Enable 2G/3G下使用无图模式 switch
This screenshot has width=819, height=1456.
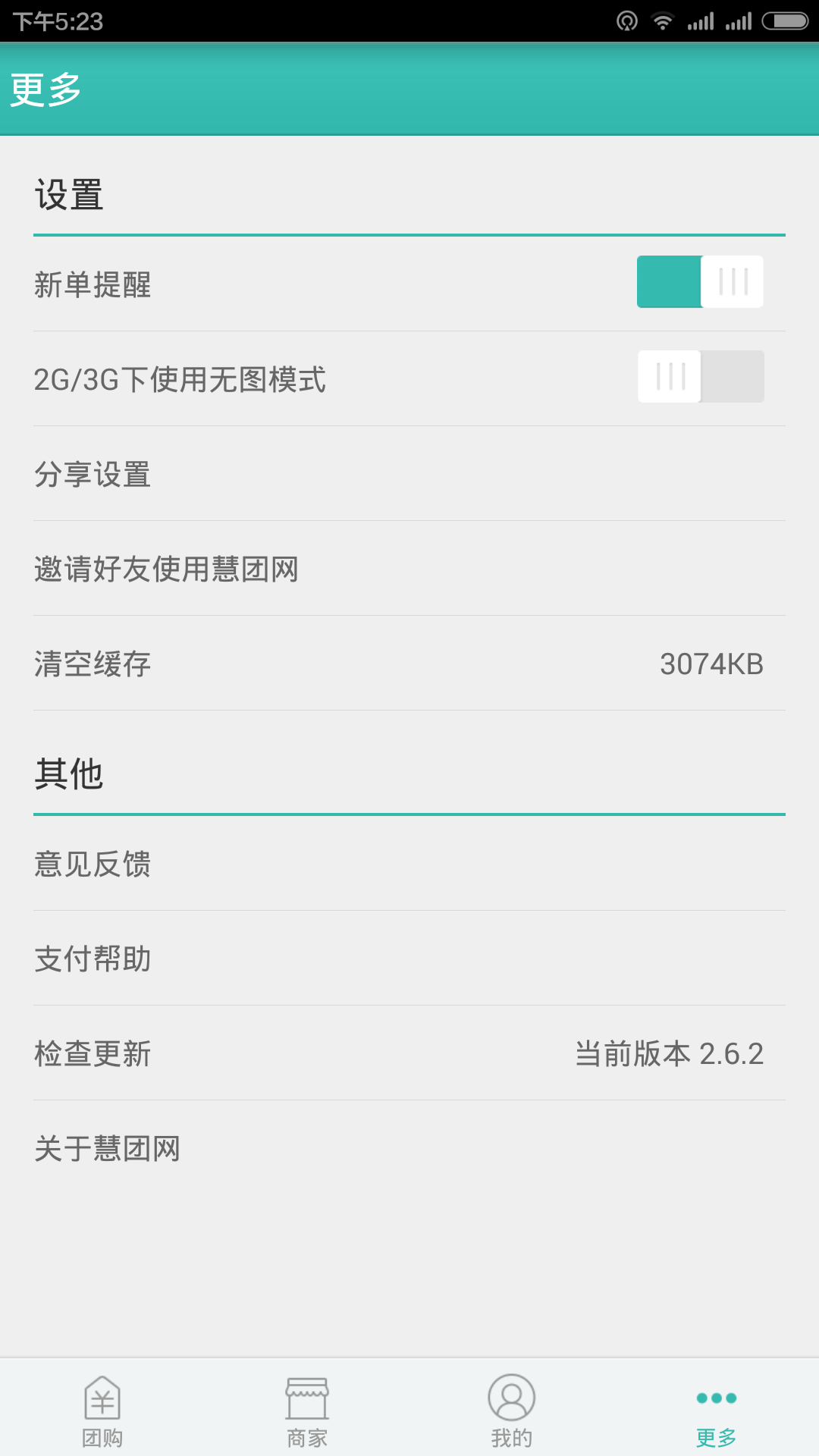click(x=700, y=377)
